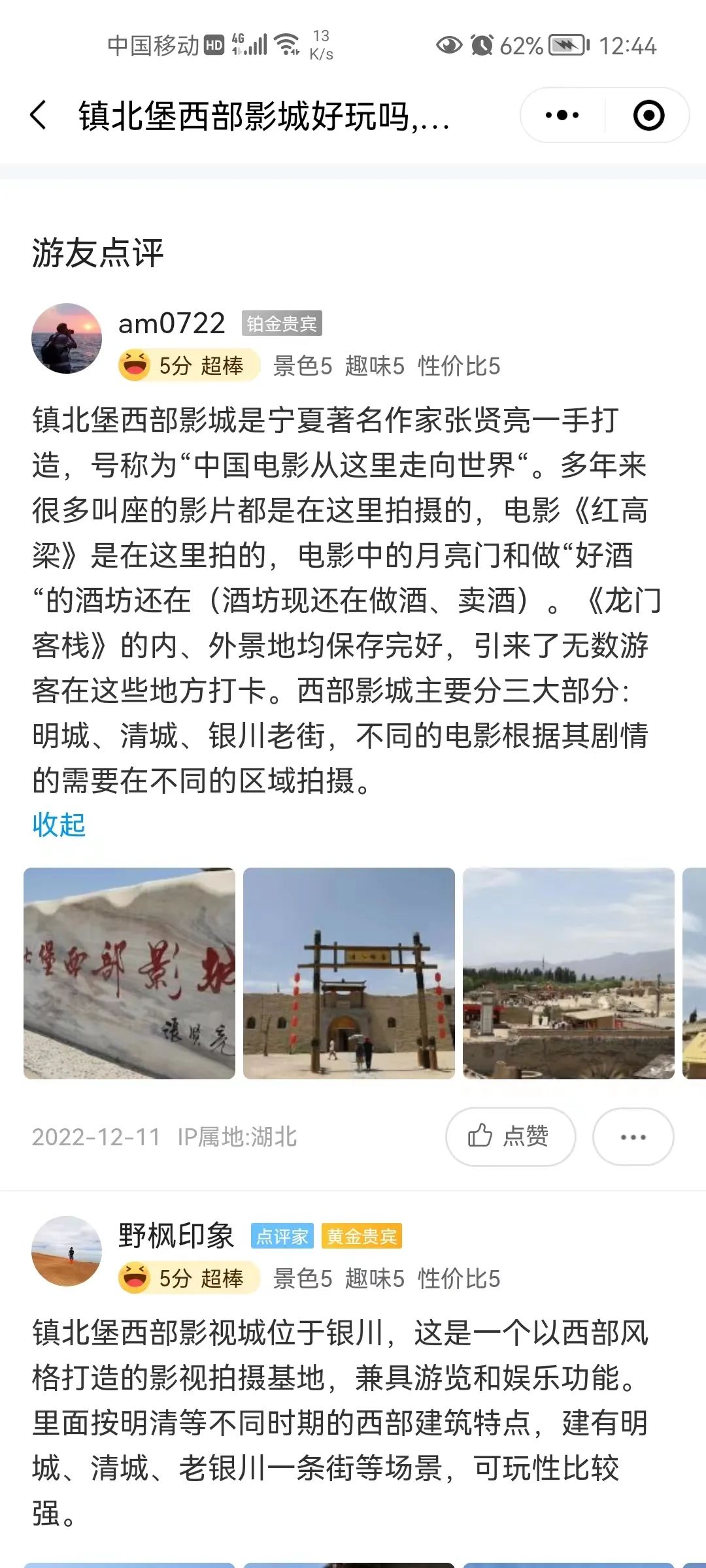706x1568 pixels.
Task: Like am0722's review with 点赞
Action: click(511, 1136)
